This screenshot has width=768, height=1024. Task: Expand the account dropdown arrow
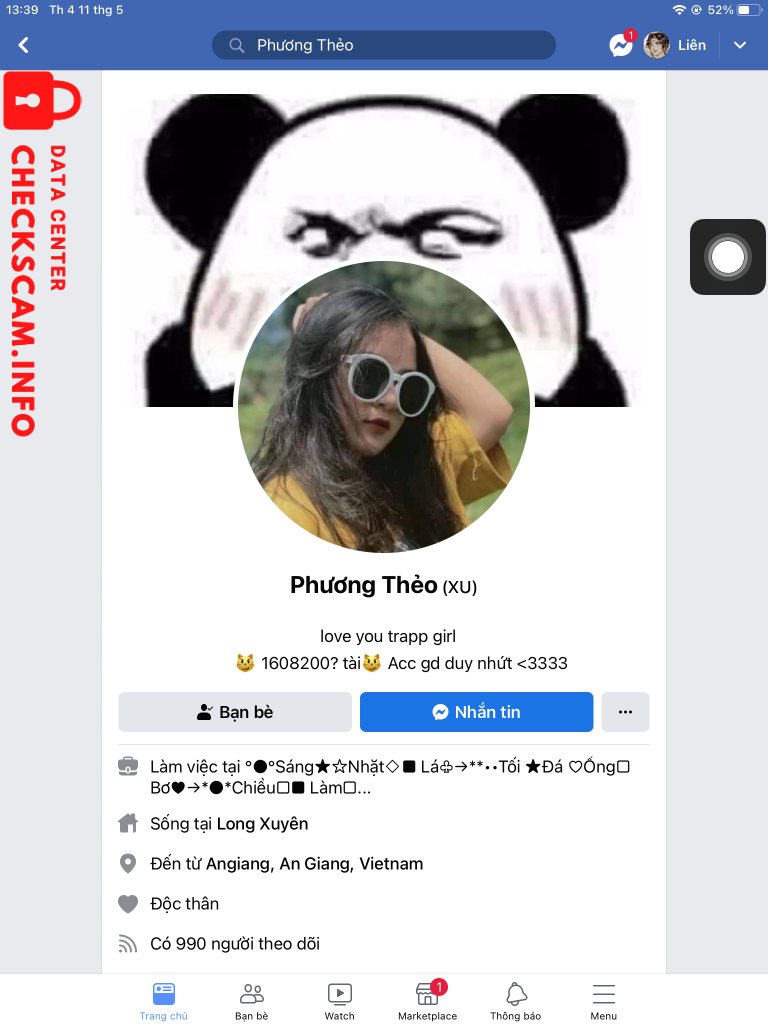pos(740,45)
